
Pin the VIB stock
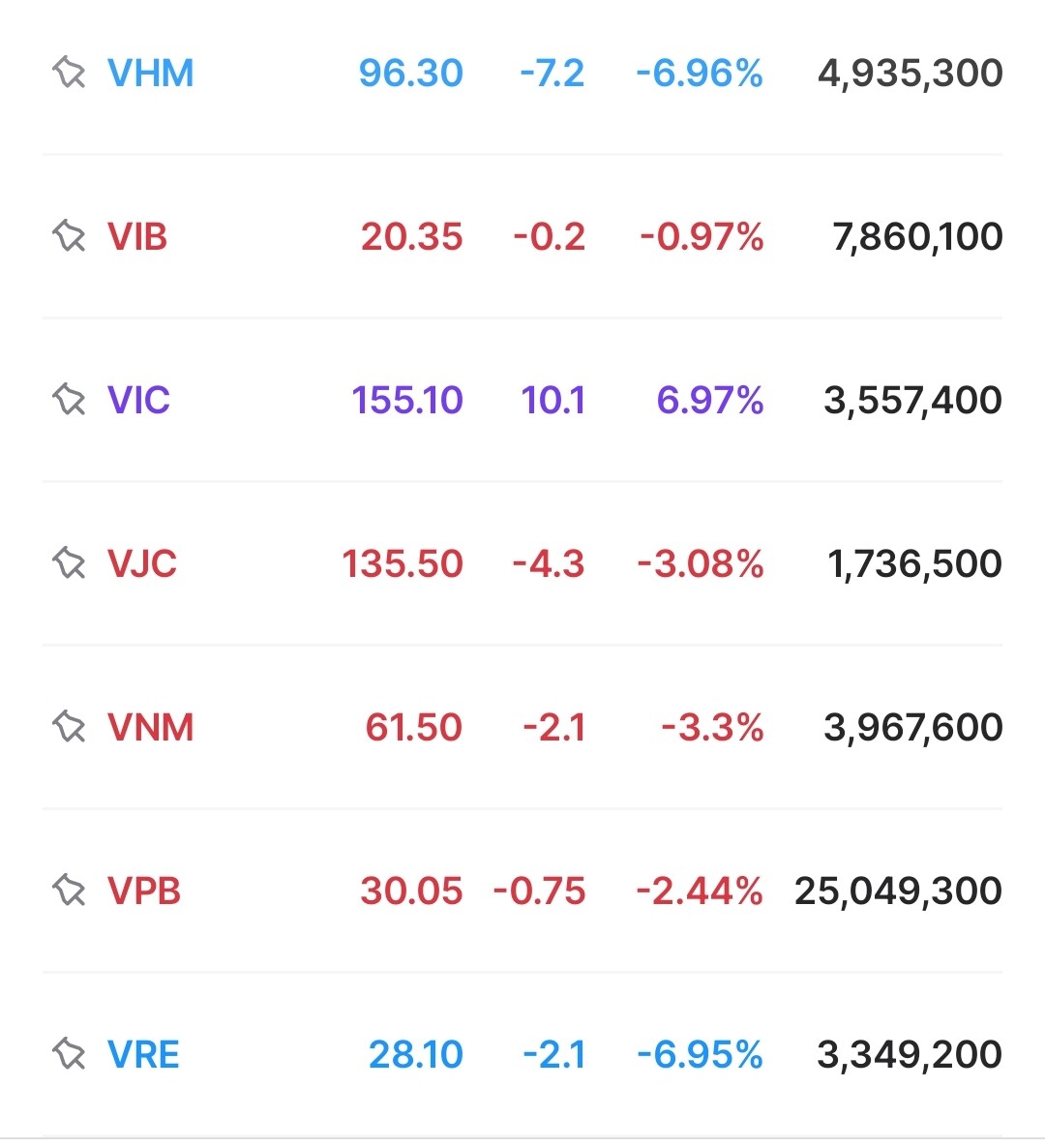69,236
